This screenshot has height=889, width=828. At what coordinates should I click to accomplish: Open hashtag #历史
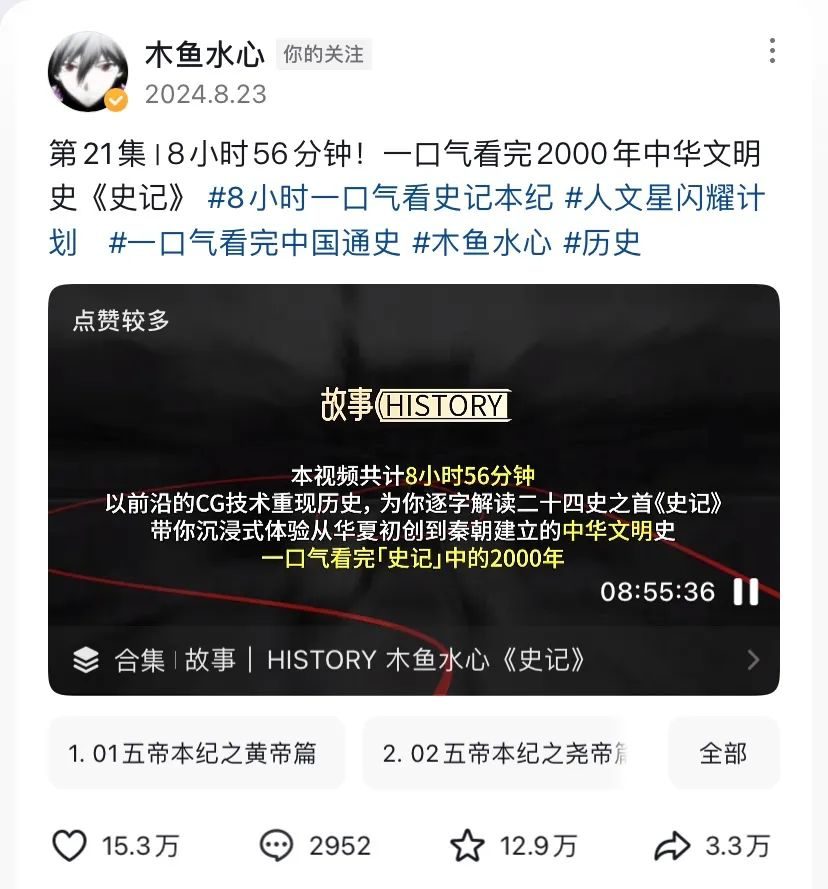click(x=602, y=242)
